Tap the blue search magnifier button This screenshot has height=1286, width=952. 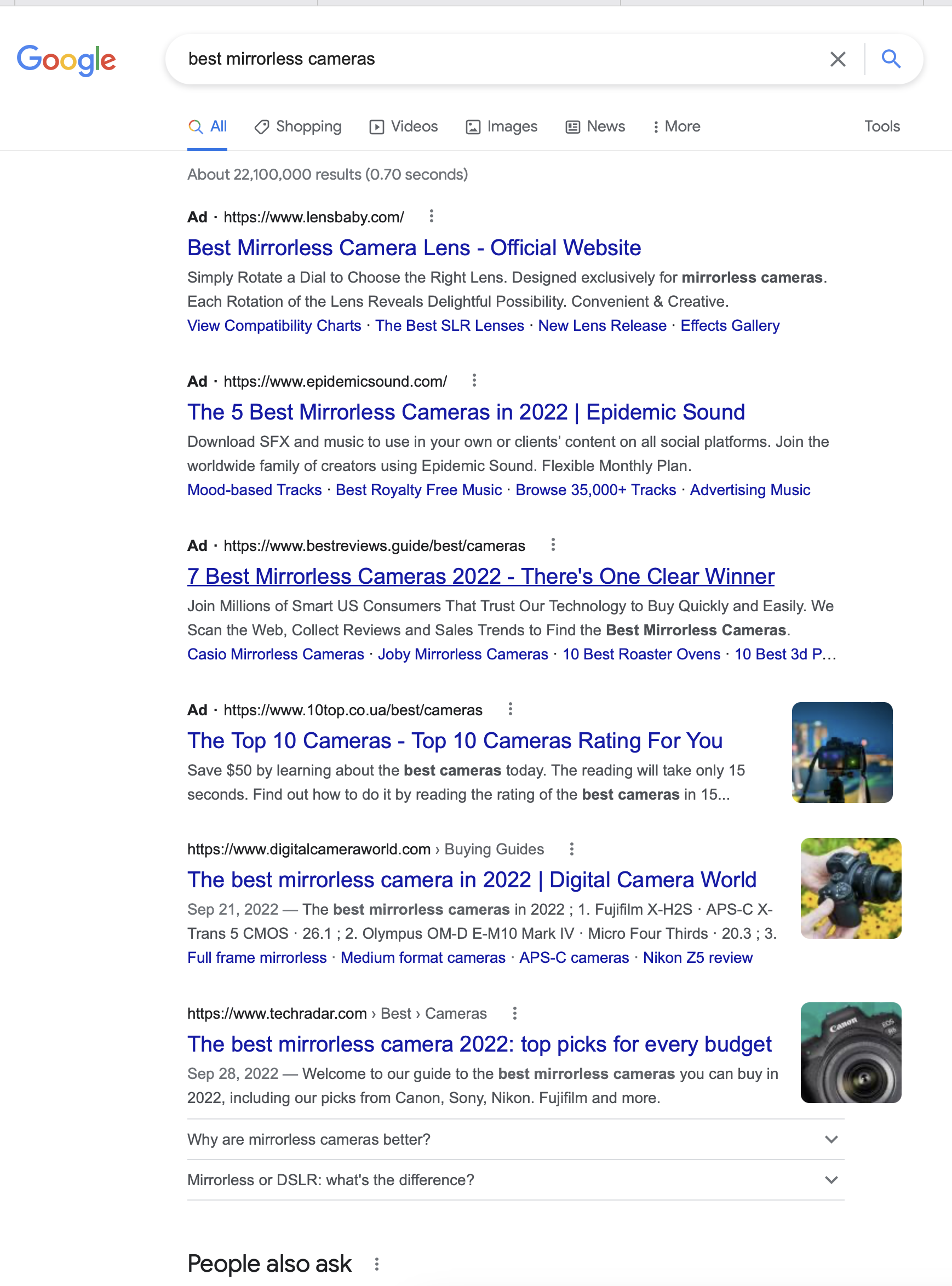[x=891, y=59]
